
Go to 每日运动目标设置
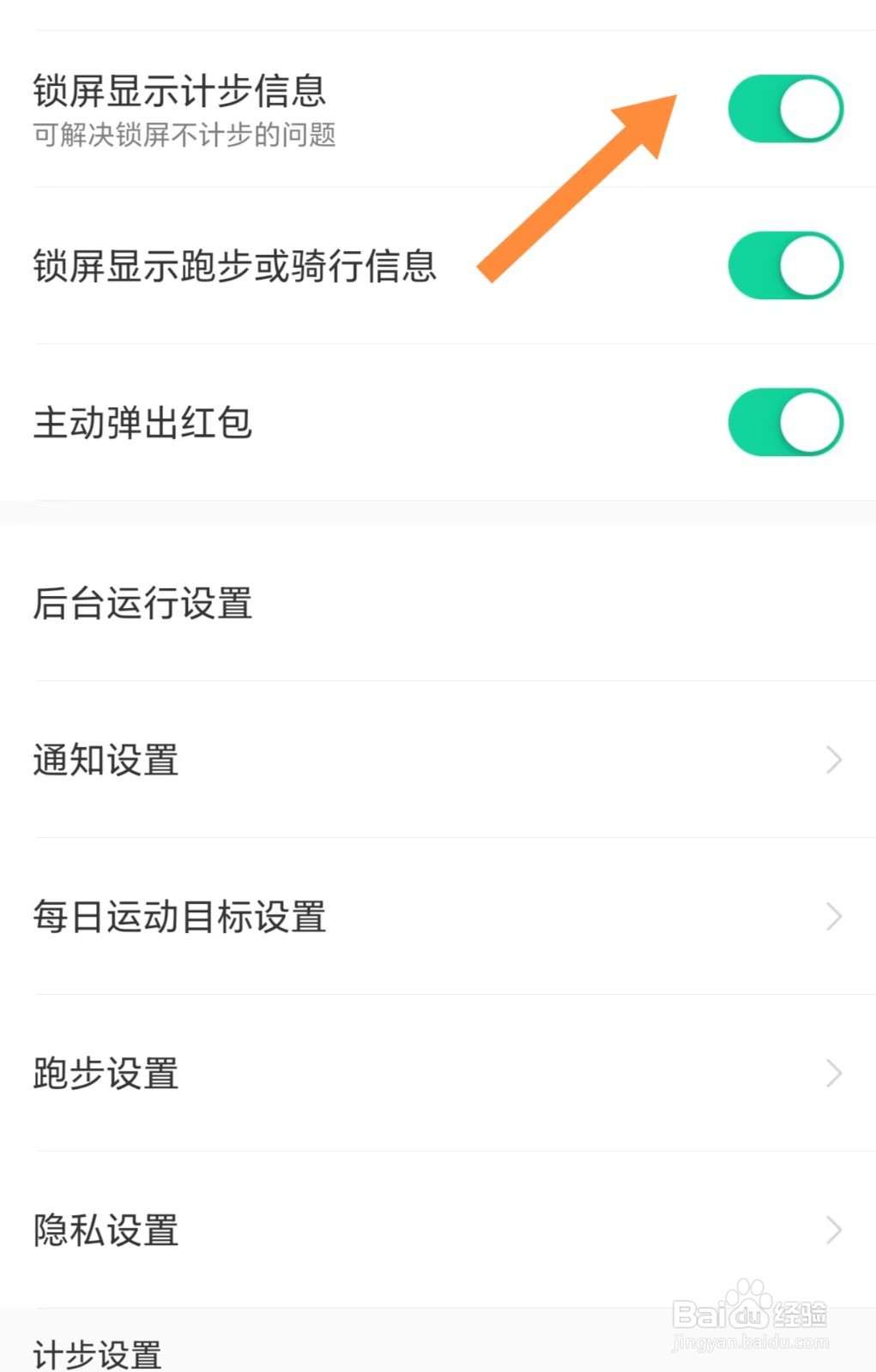(438, 917)
